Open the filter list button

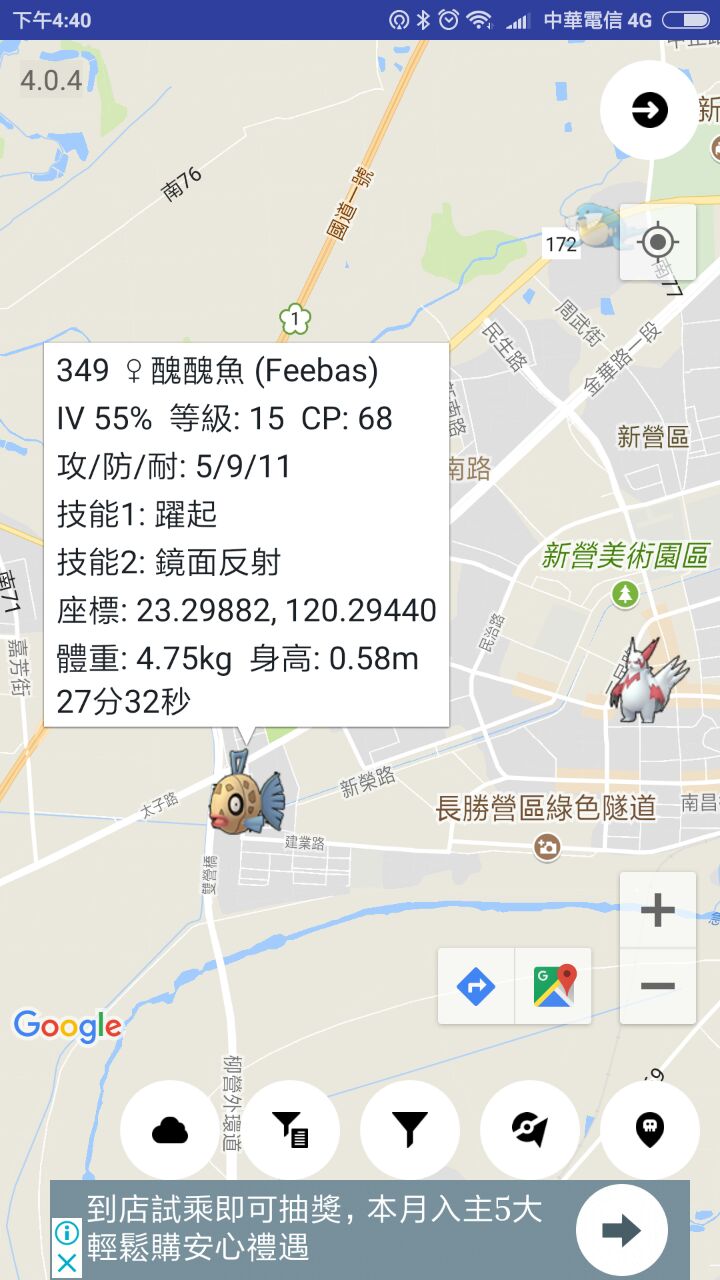coord(290,1130)
